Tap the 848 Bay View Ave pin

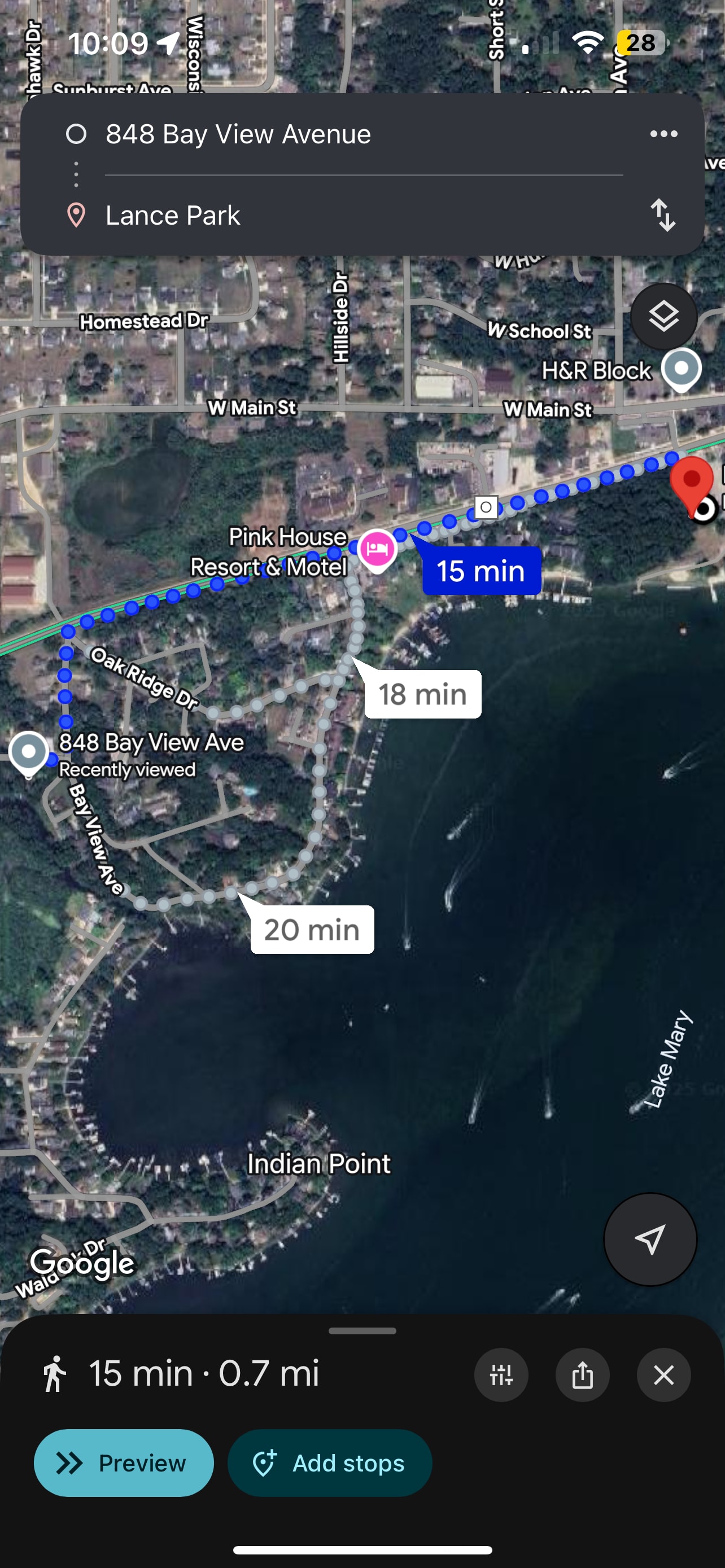pyautogui.click(x=28, y=752)
